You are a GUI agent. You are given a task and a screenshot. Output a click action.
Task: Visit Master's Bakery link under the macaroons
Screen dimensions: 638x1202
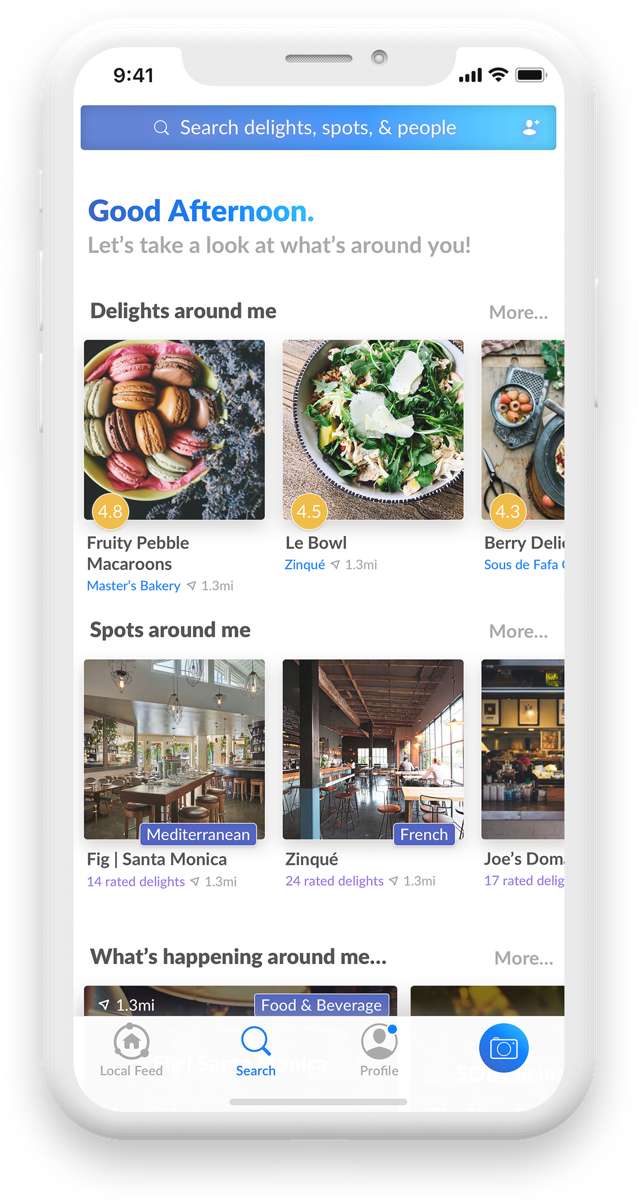(x=134, y=586)
